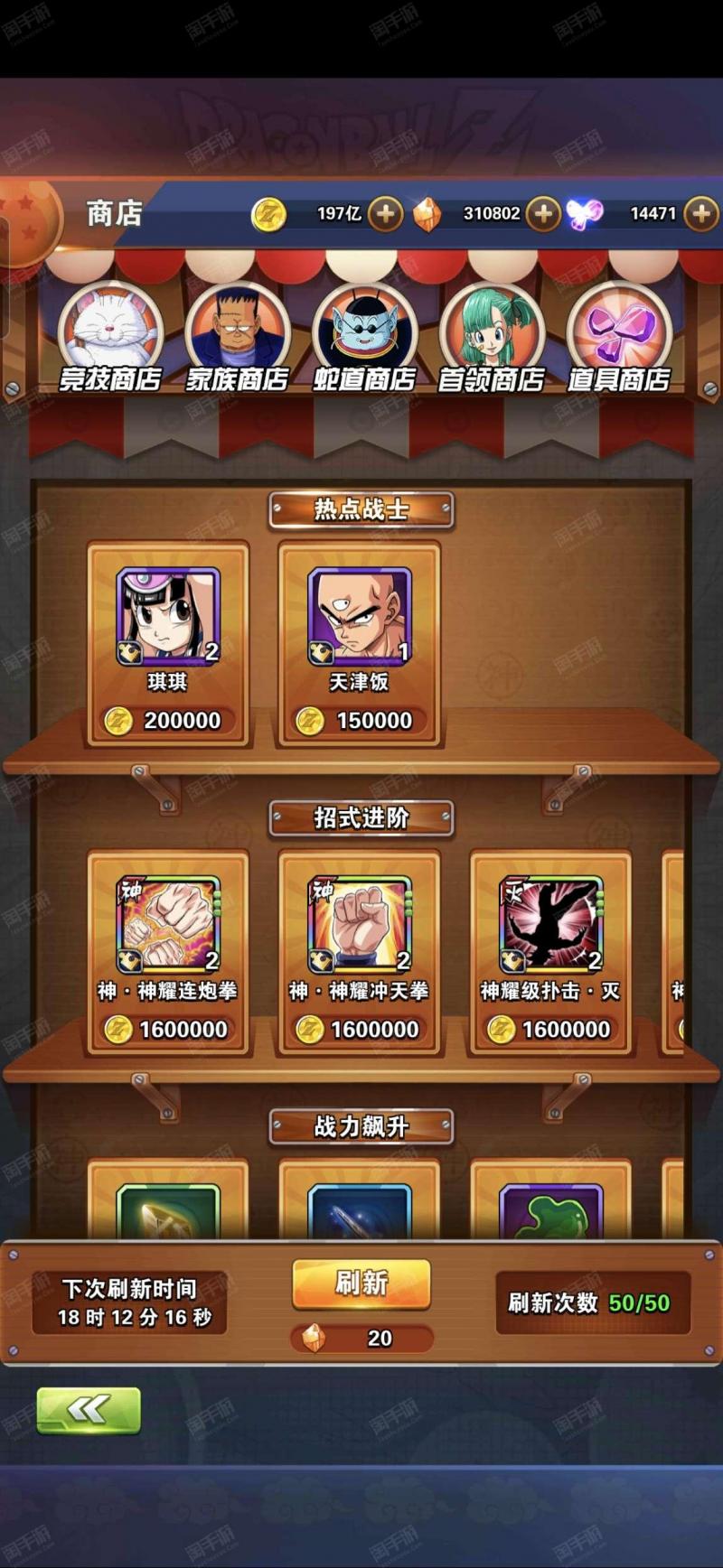Open the 神·神耀连炮拳 skill card
Screen dimensions: 723x1568
tap(168, 953)
